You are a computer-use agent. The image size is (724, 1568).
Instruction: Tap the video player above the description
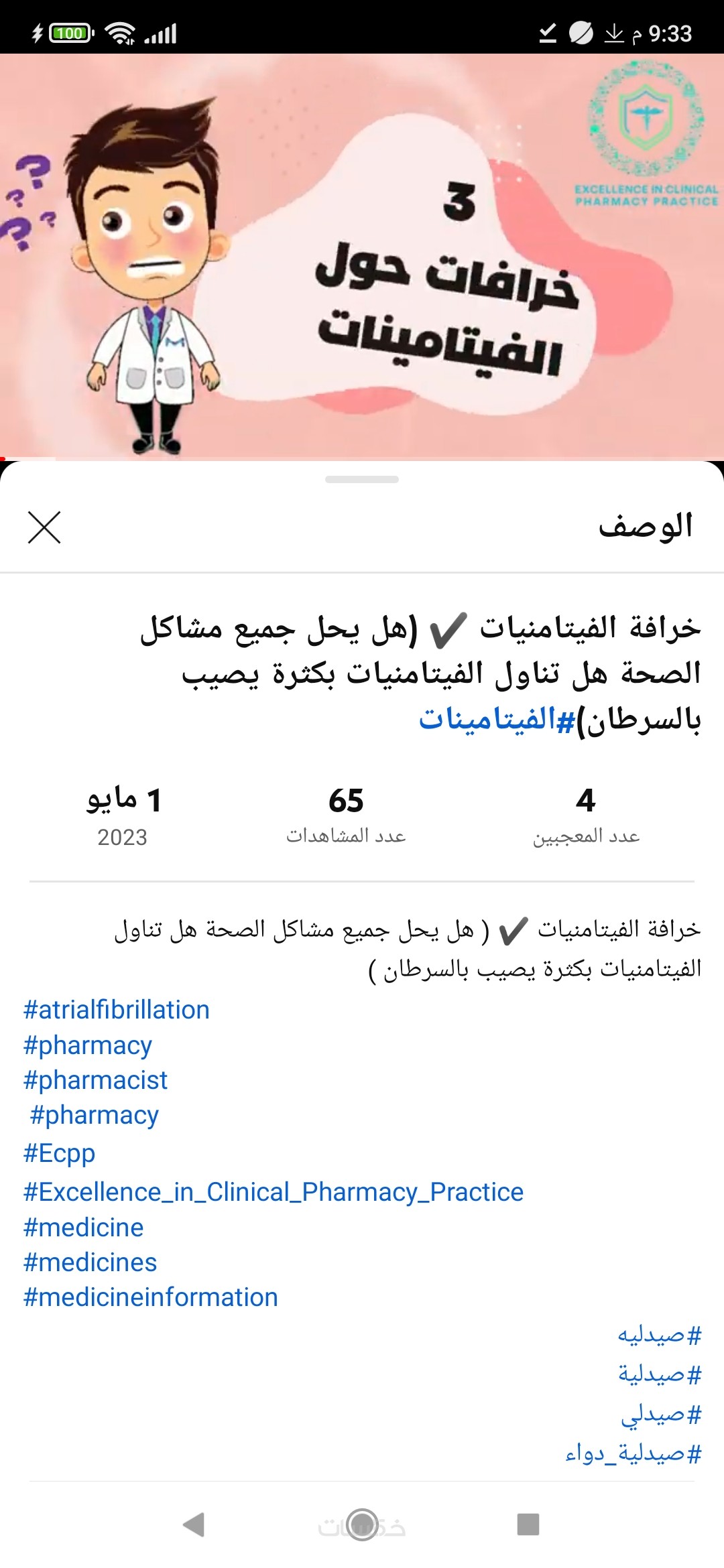362,256
